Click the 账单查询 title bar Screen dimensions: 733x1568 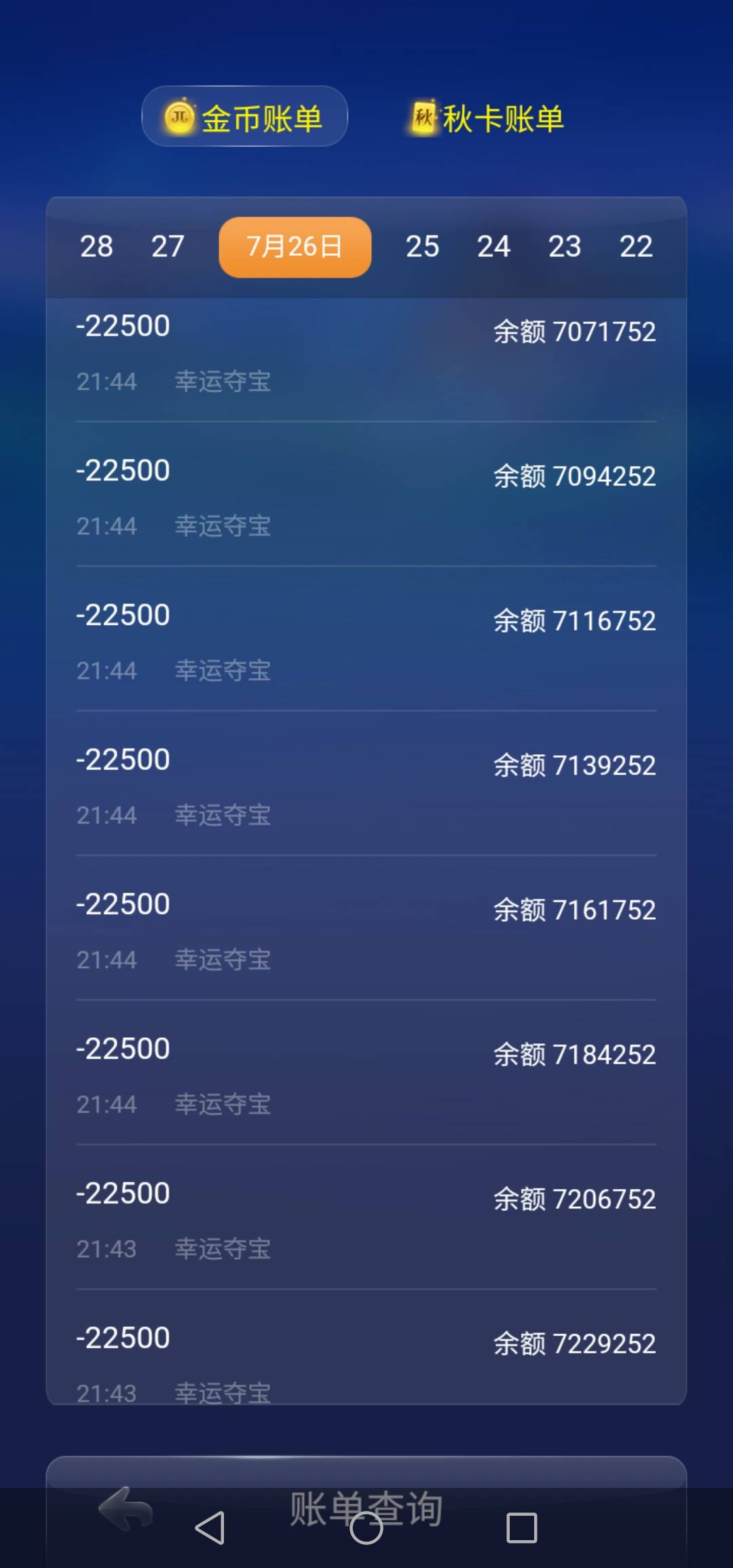click(366, 1504)
